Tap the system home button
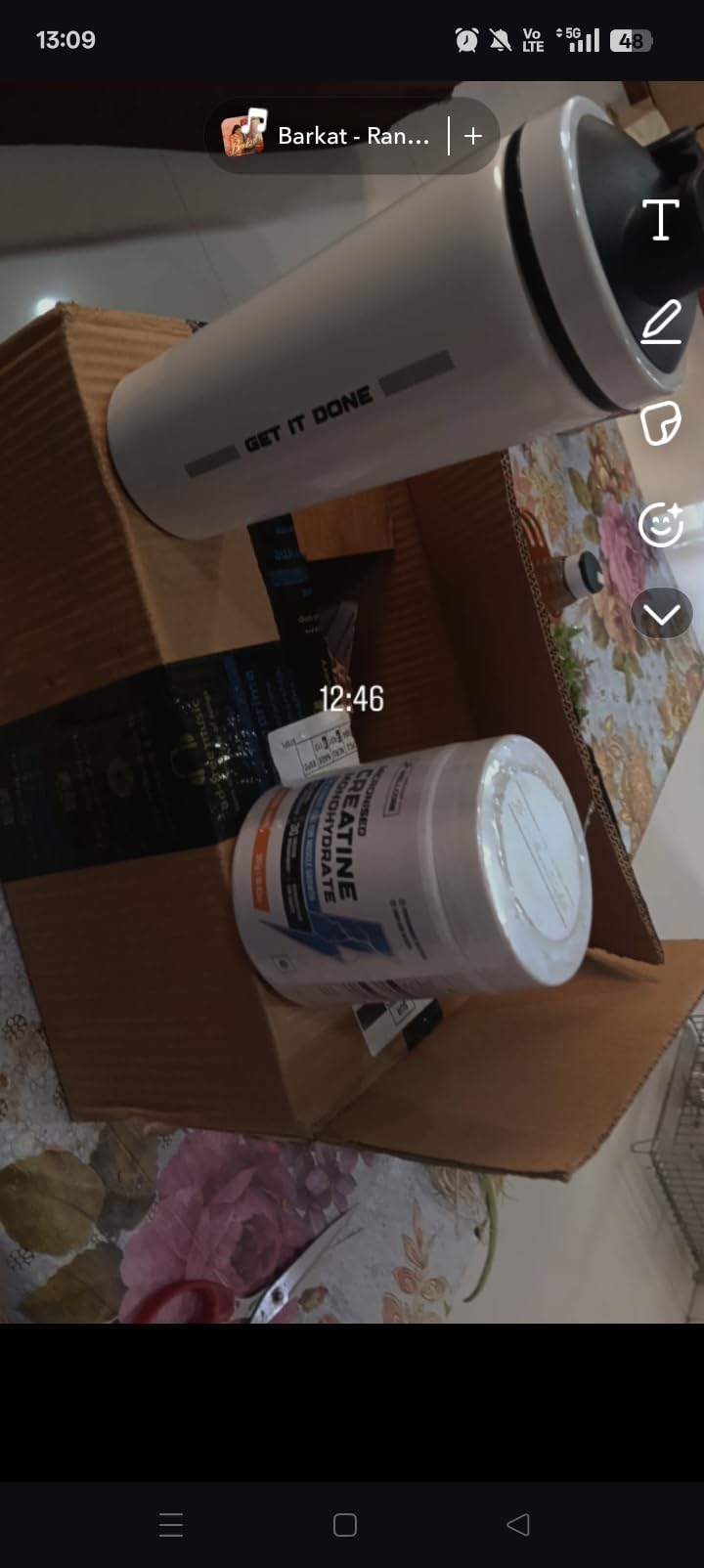 coord(344,1524)
